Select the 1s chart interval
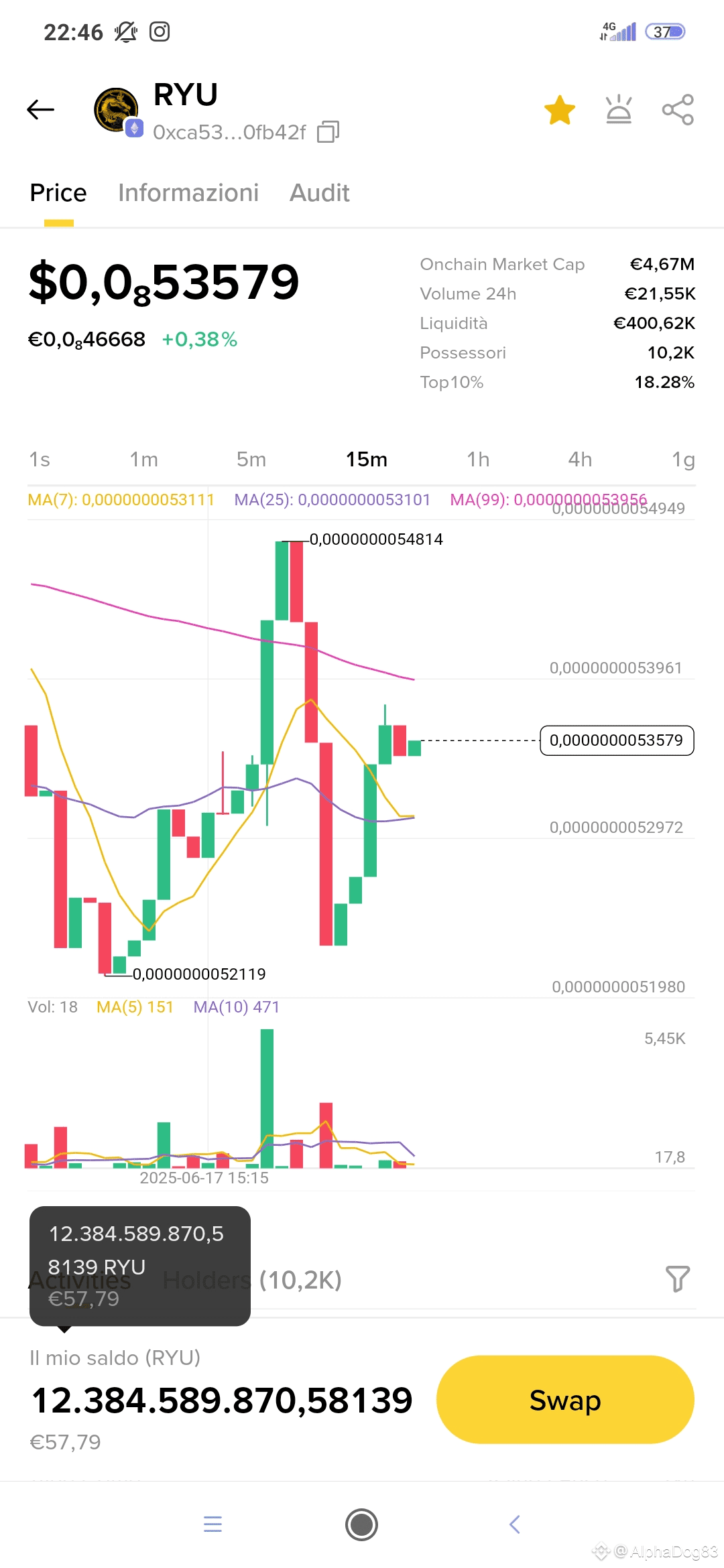The width and height of the screenshot is (724, 1568). pyautogui.click(x=40, y=460)
